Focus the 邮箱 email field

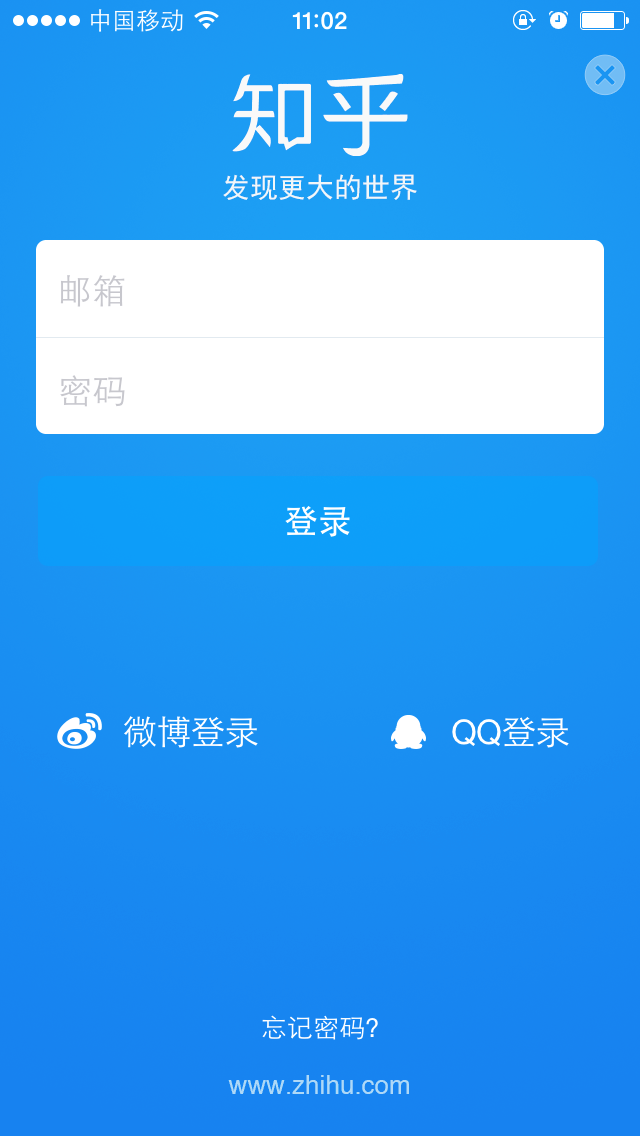coord(320,290)
